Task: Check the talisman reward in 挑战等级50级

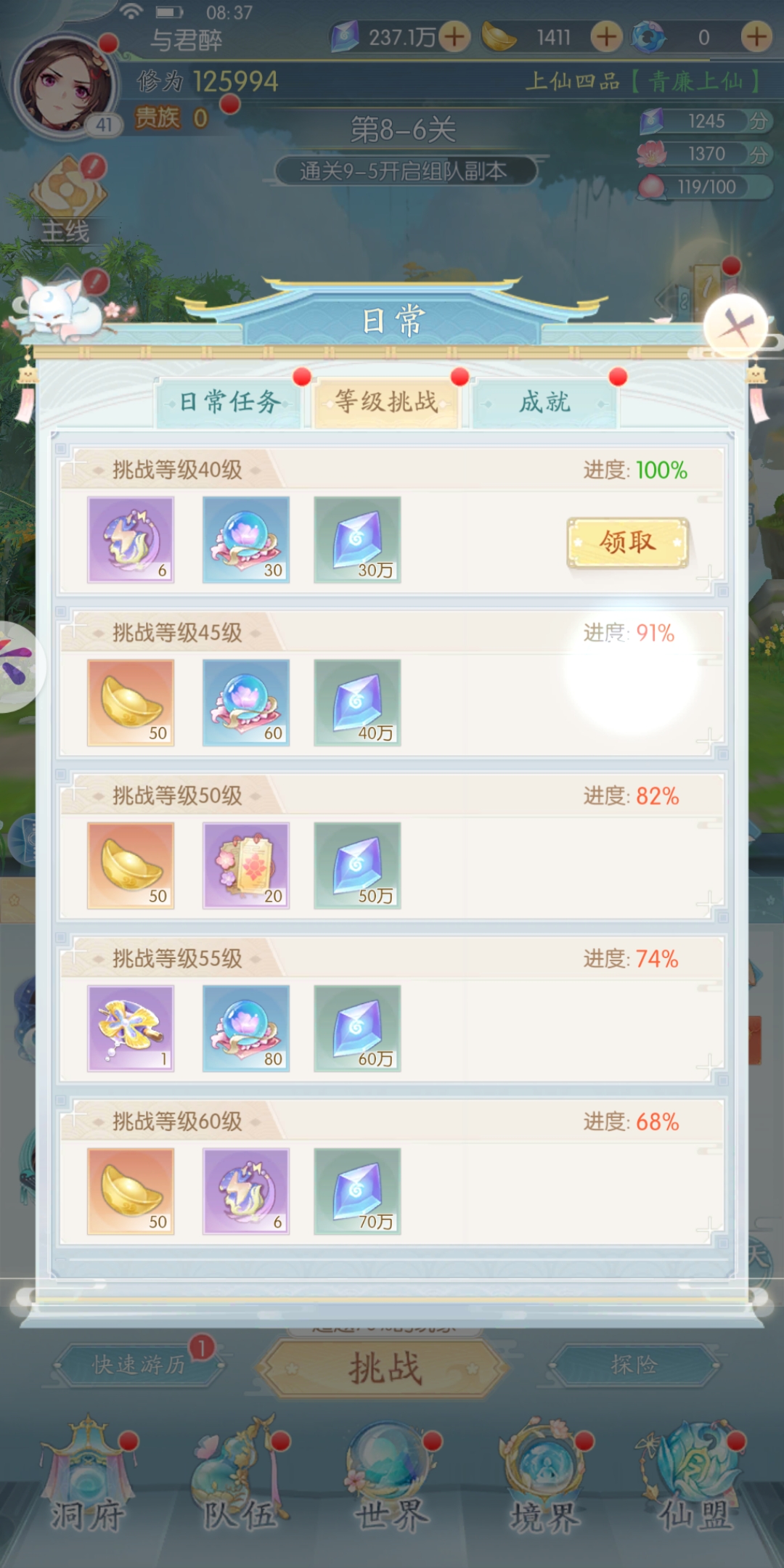Action: pos(246,865)
